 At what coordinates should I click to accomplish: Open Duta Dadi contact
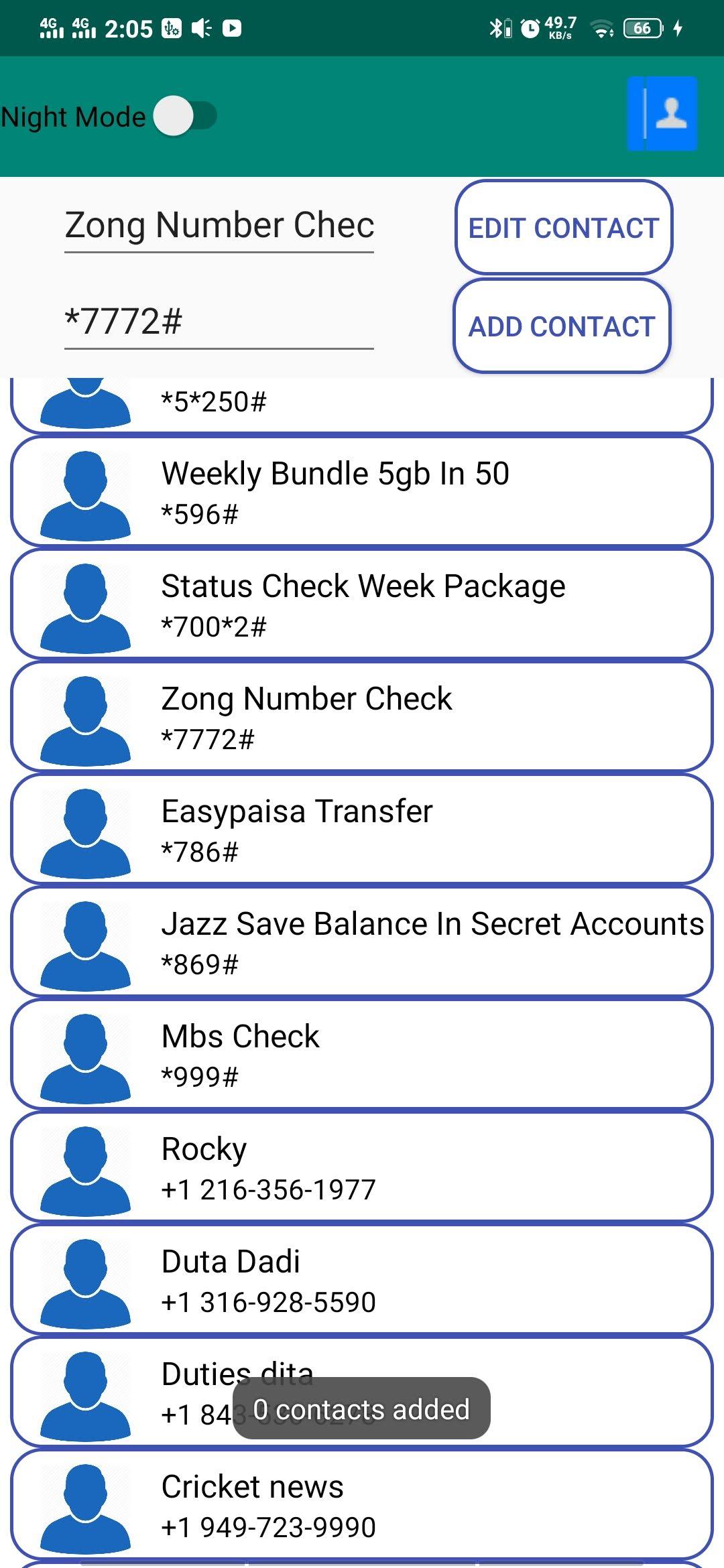(362, 1280)
